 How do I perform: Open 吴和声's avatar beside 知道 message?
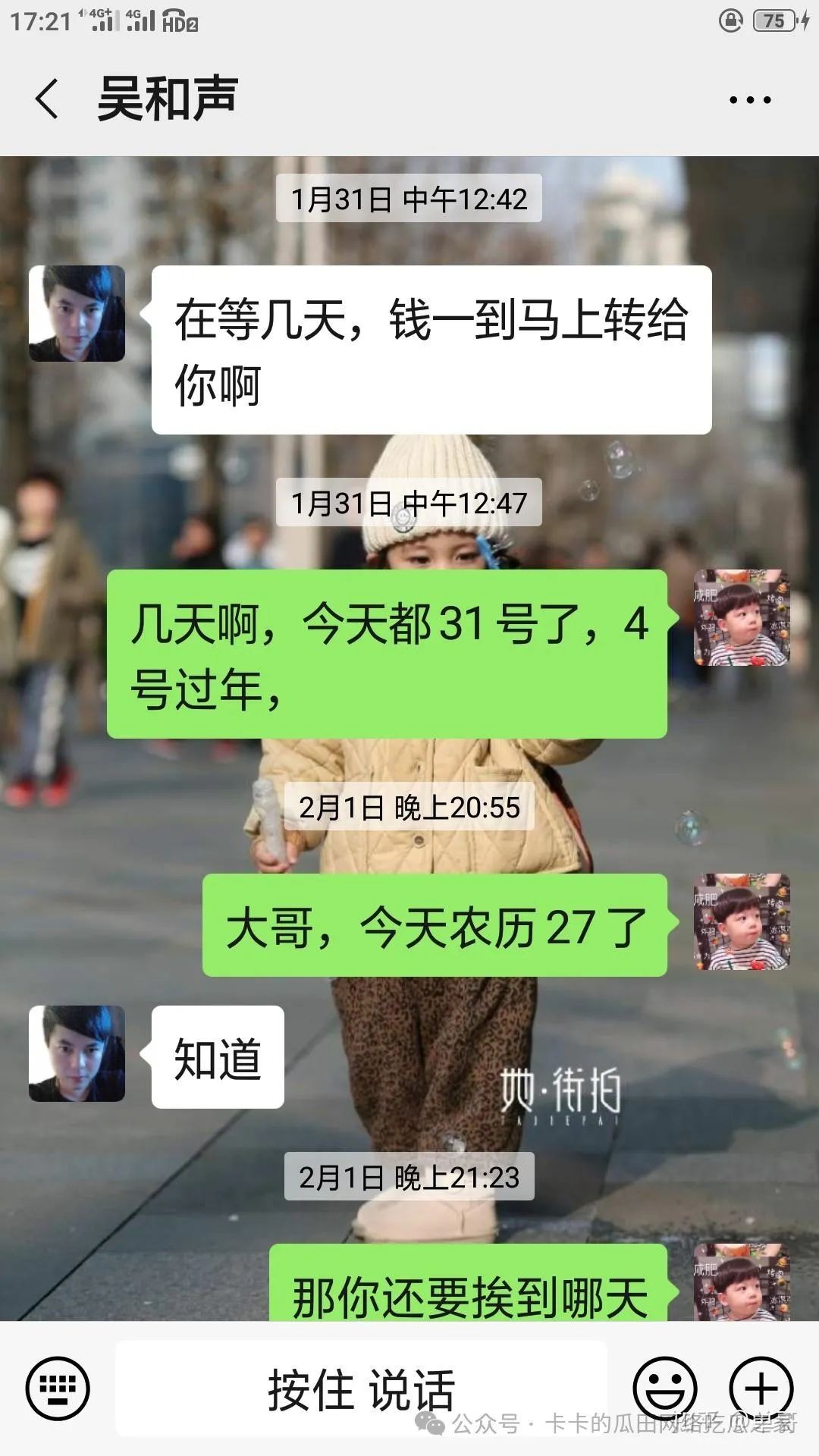77,1053
